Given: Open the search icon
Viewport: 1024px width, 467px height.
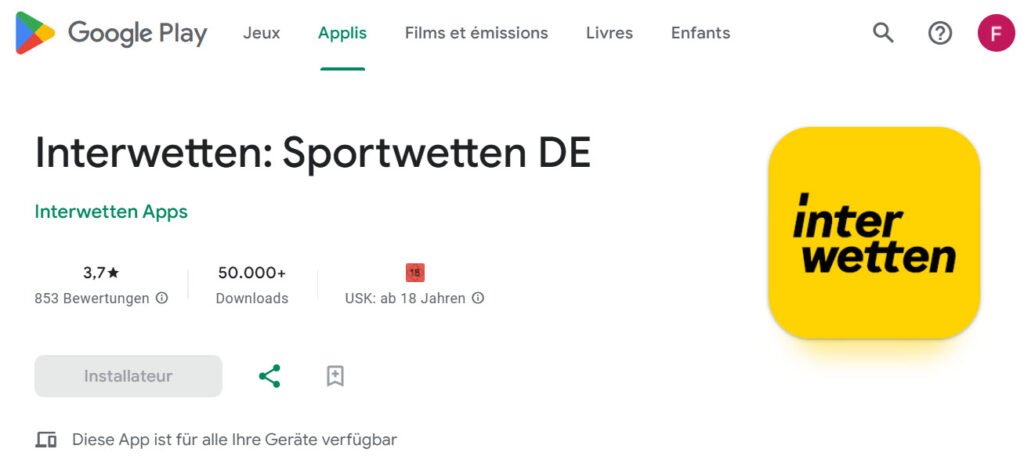Looking at the screenshot, I should point(883,33).
